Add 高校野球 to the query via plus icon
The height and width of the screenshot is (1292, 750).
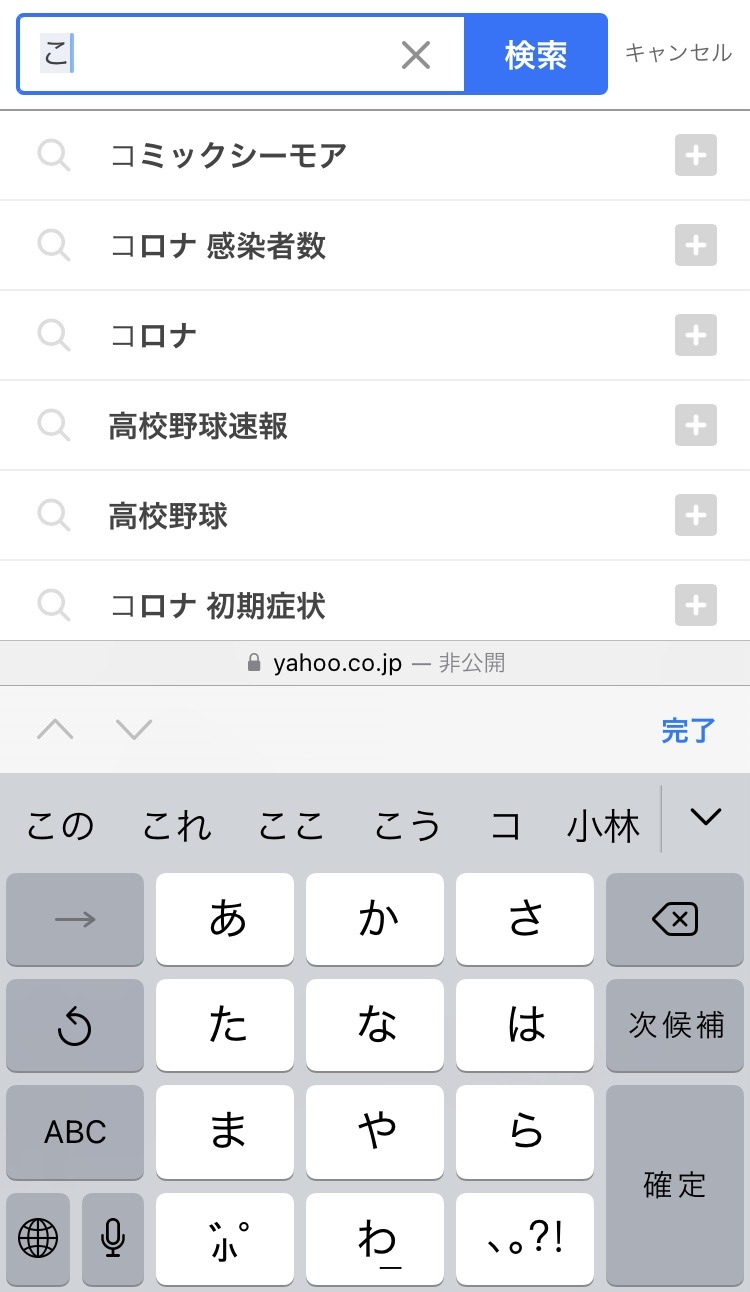(695, 516)
